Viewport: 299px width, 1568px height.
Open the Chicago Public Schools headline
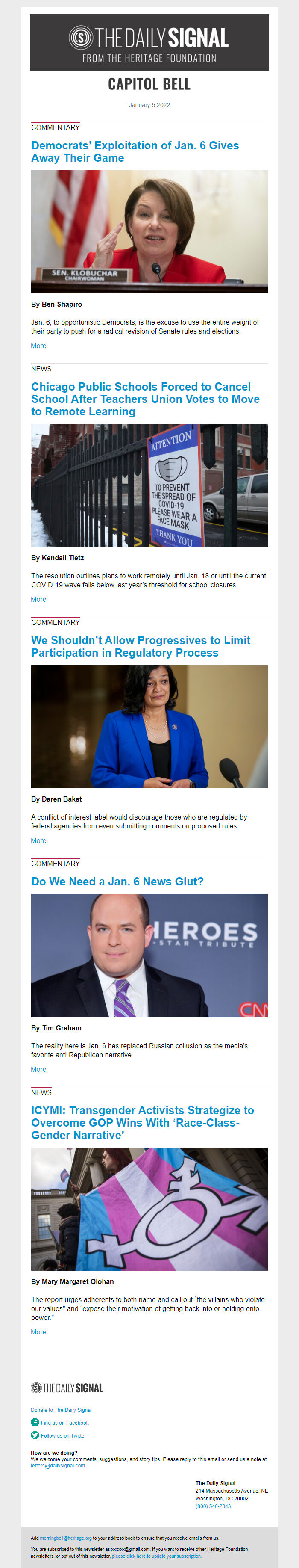click(x=145, y=399)
